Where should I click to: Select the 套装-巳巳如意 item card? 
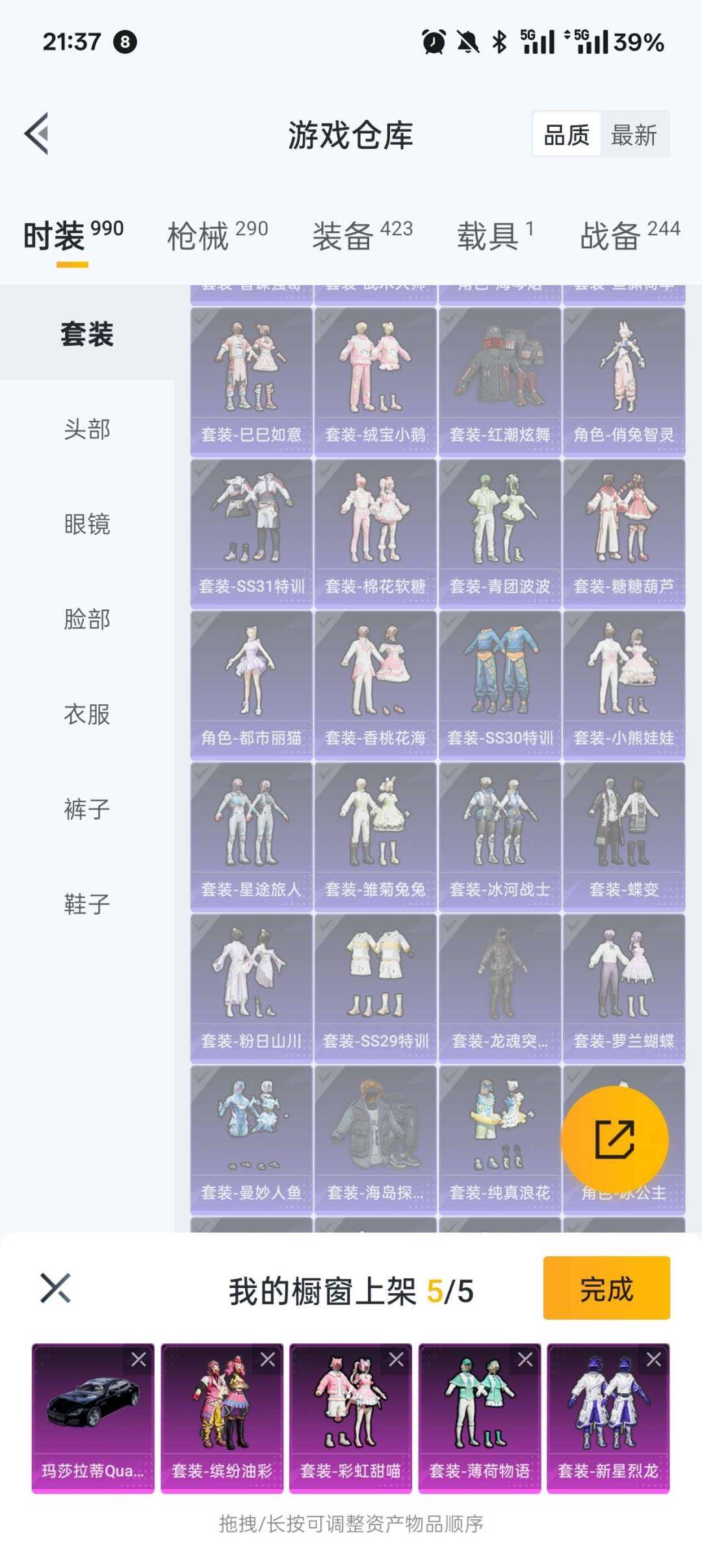[x=250, y=377]
